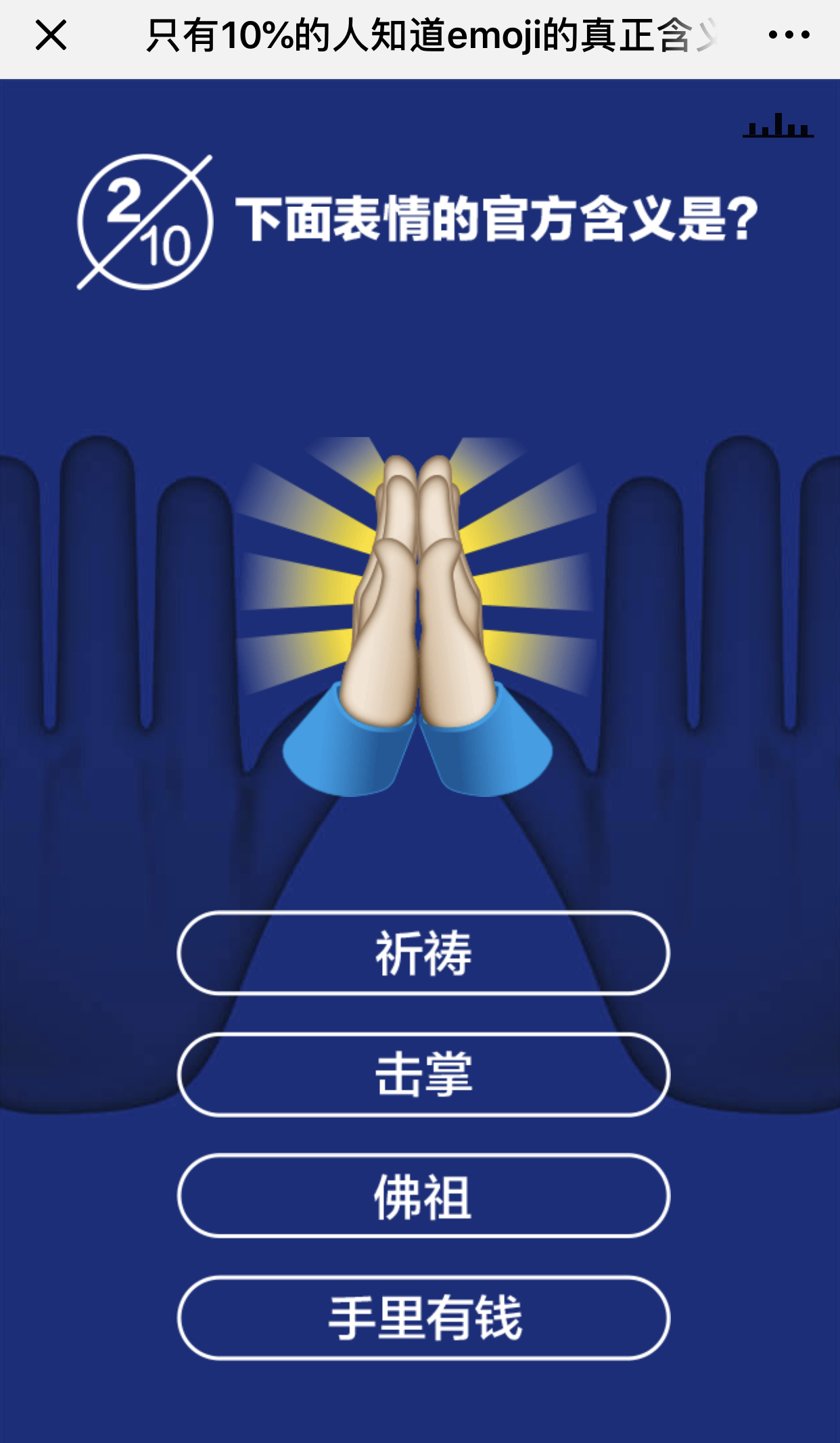840x1443 pixels.
Task: Pick the 佛祖 answer option
Action: [x=423, y=1196]
